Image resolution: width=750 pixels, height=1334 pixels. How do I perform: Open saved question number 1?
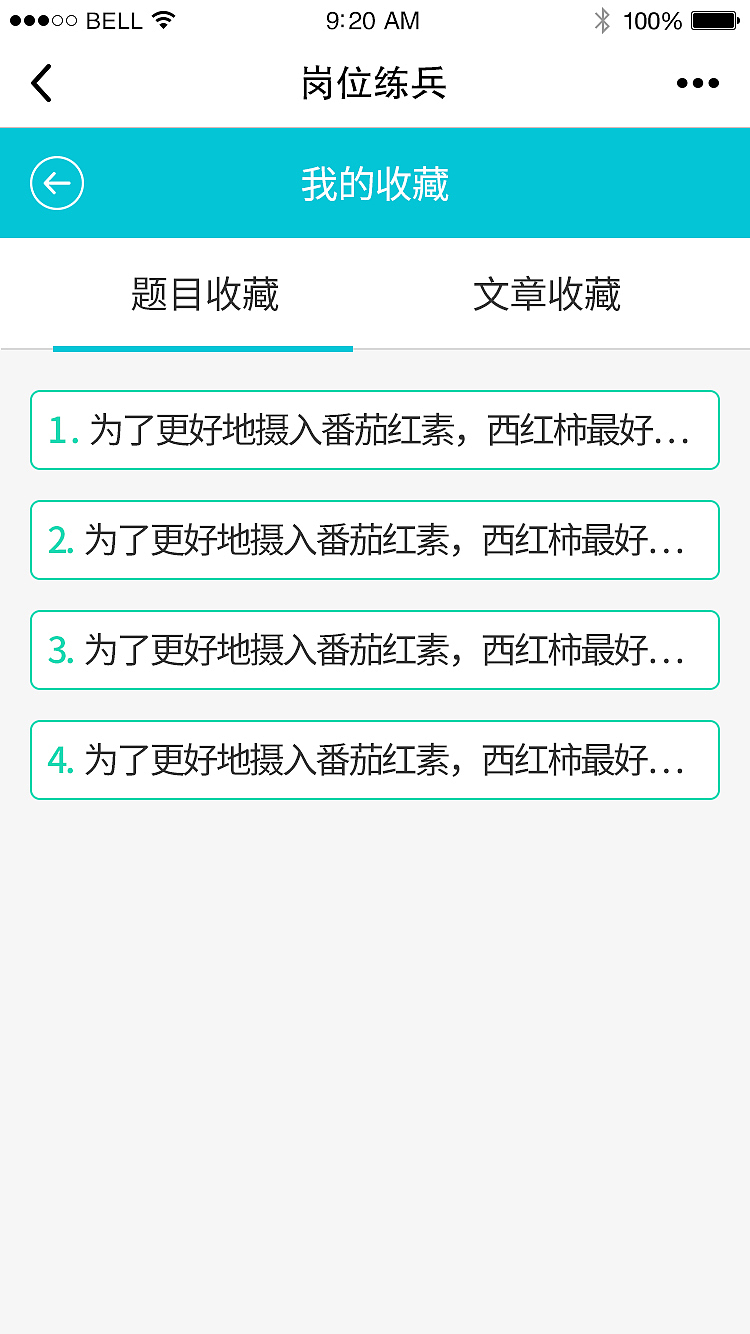pyautogui.click(x=375, y=430)
